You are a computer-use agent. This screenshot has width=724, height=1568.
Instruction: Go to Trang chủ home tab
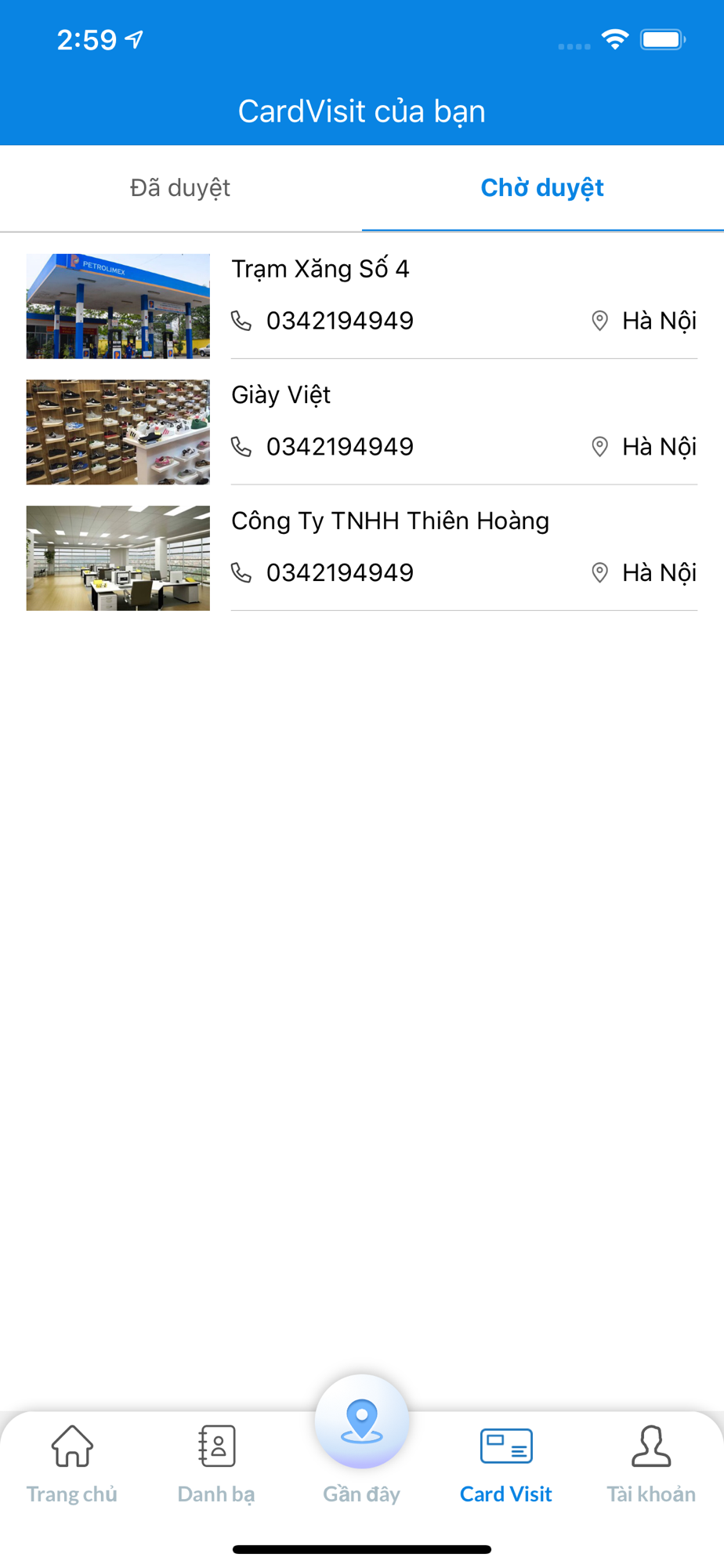[x=72, y=1464]
